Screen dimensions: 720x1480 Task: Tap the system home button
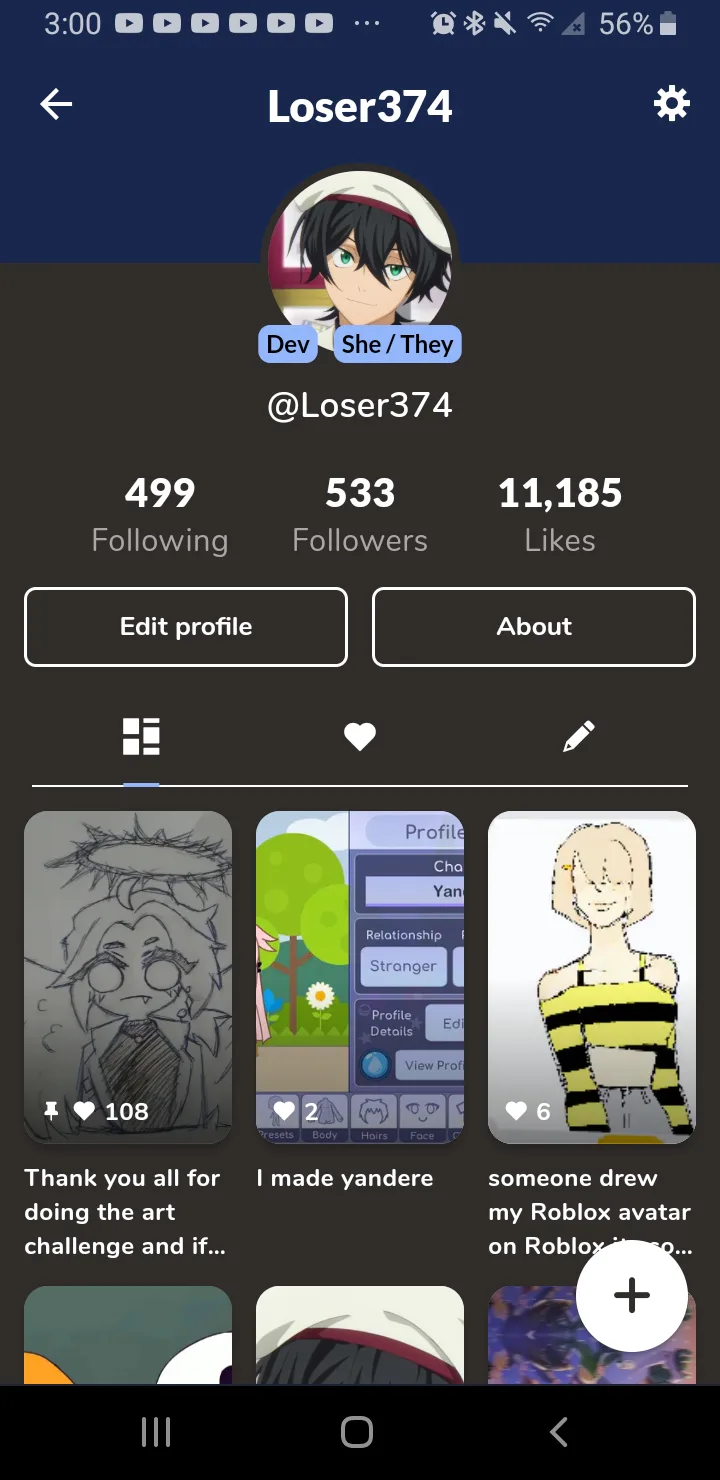(357, 1432)
